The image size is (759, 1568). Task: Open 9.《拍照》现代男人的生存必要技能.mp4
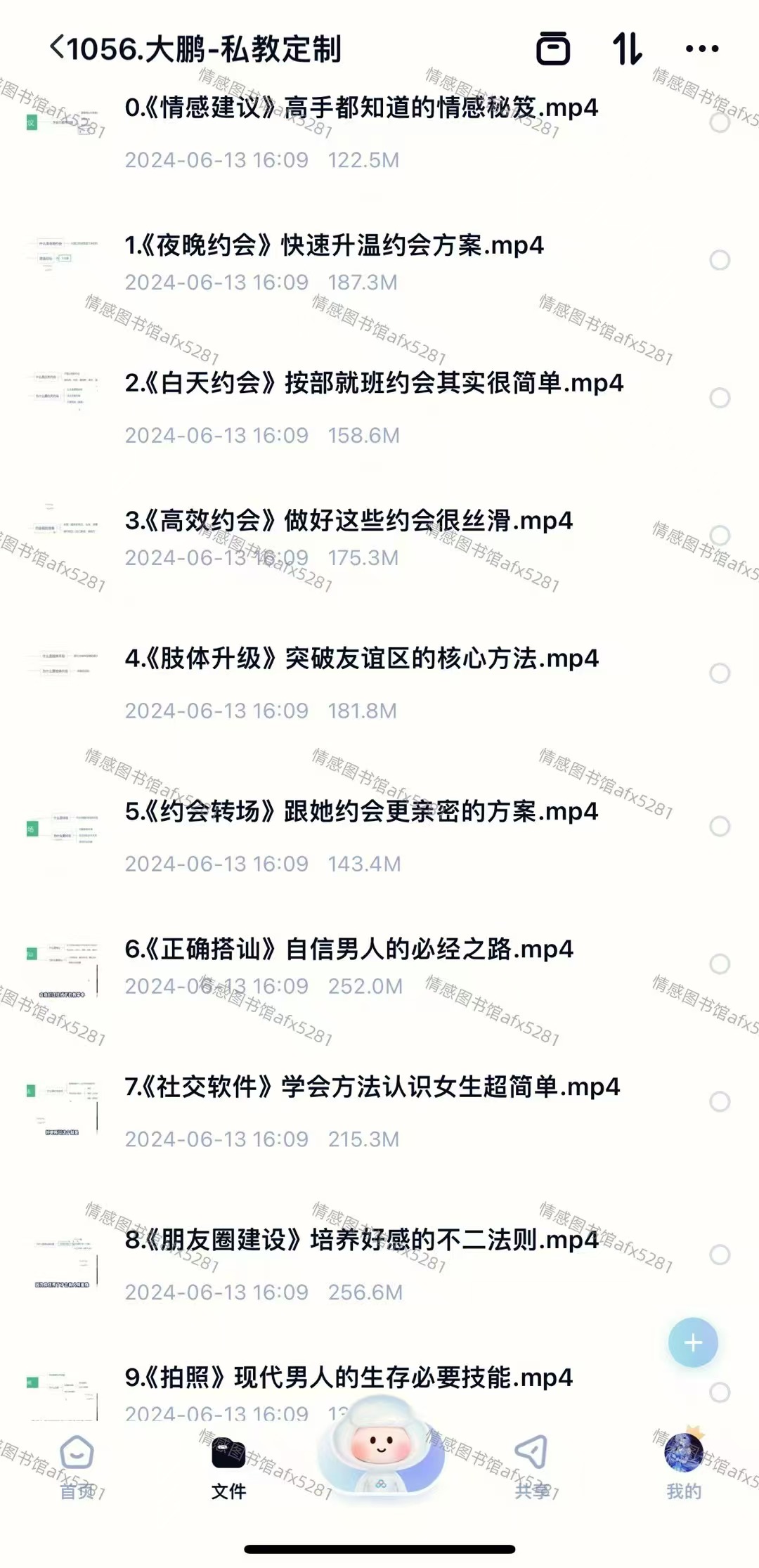pos(349,1378)
